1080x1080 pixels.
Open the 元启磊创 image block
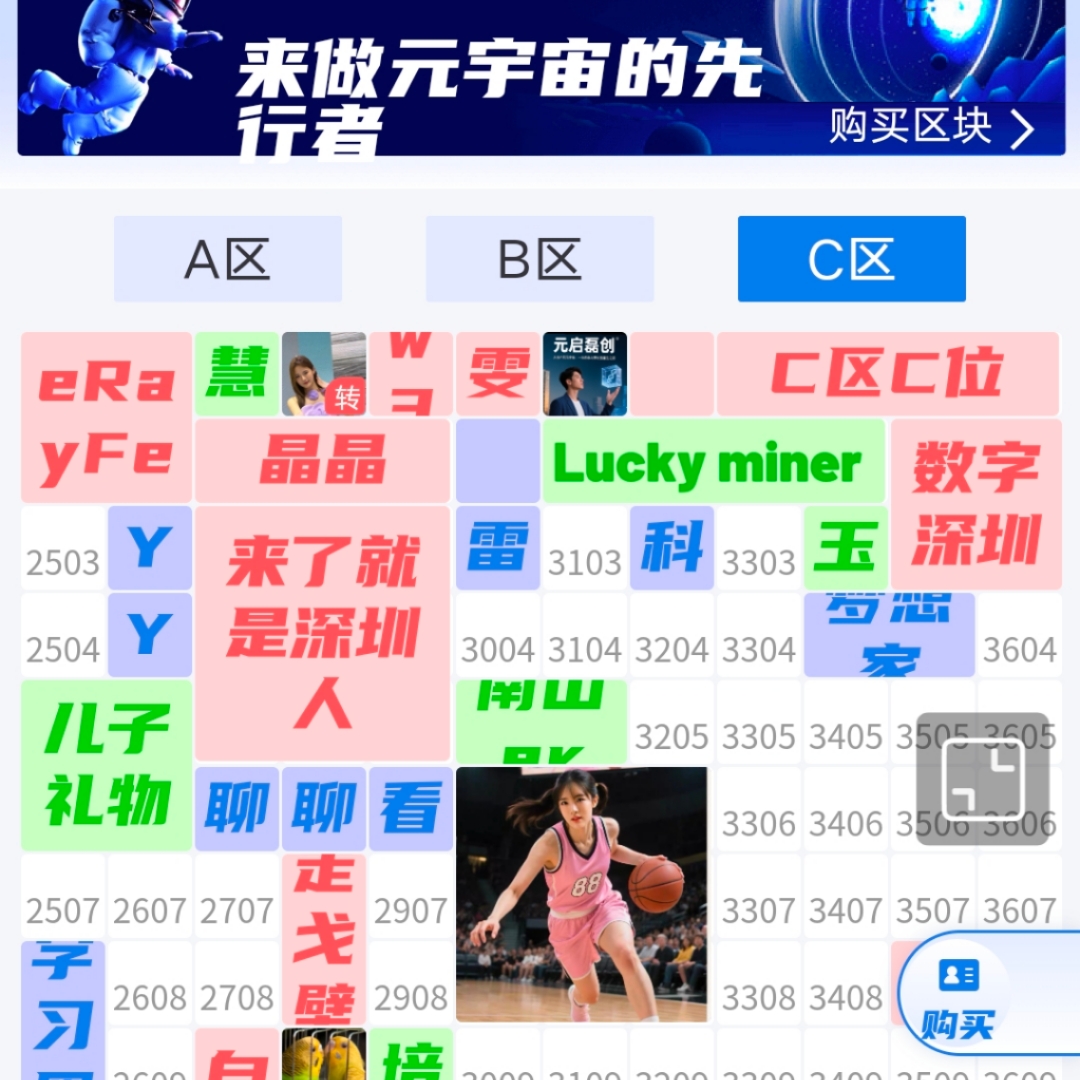585,374
